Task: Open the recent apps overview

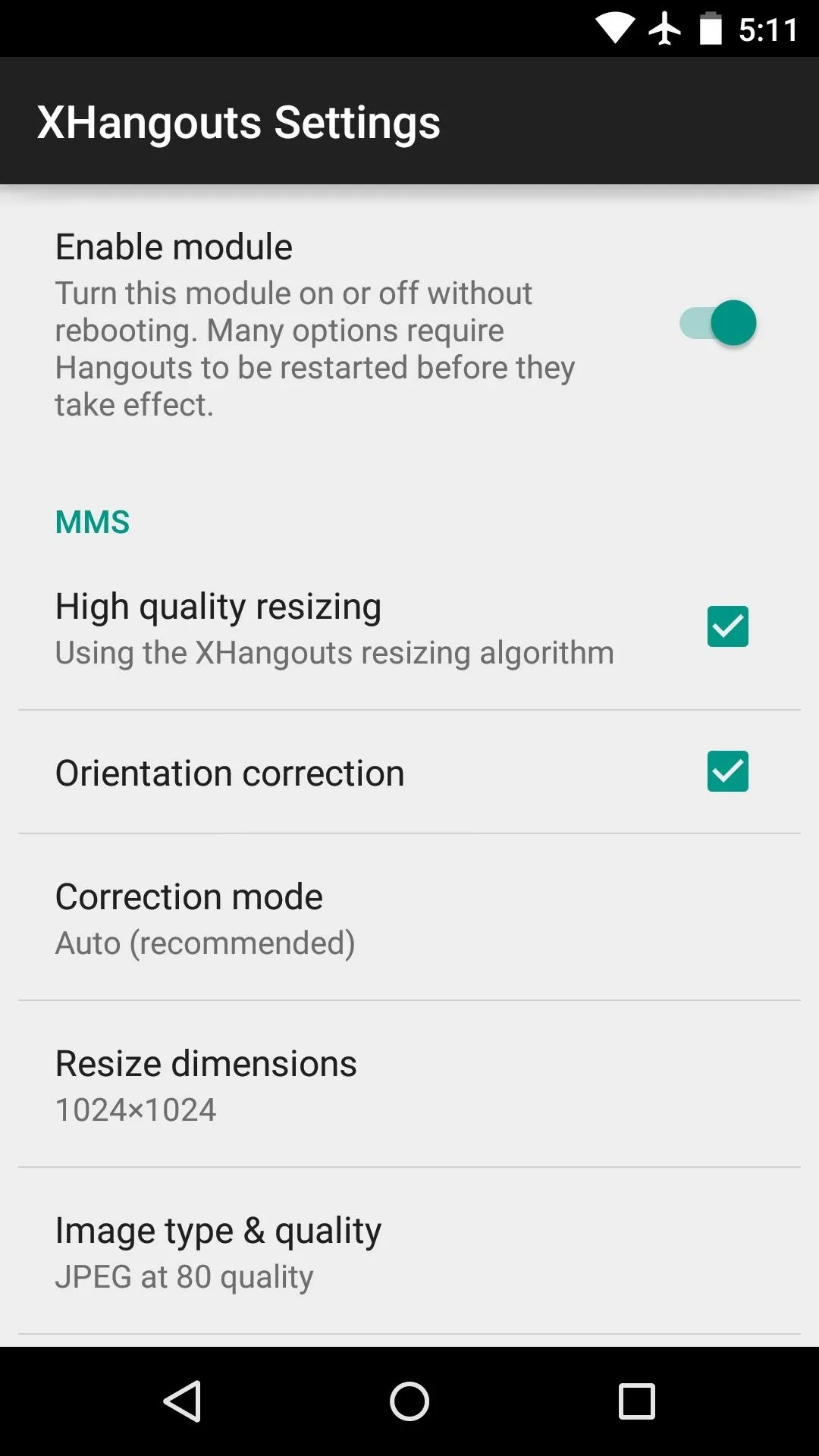Action: point(637,1401)
